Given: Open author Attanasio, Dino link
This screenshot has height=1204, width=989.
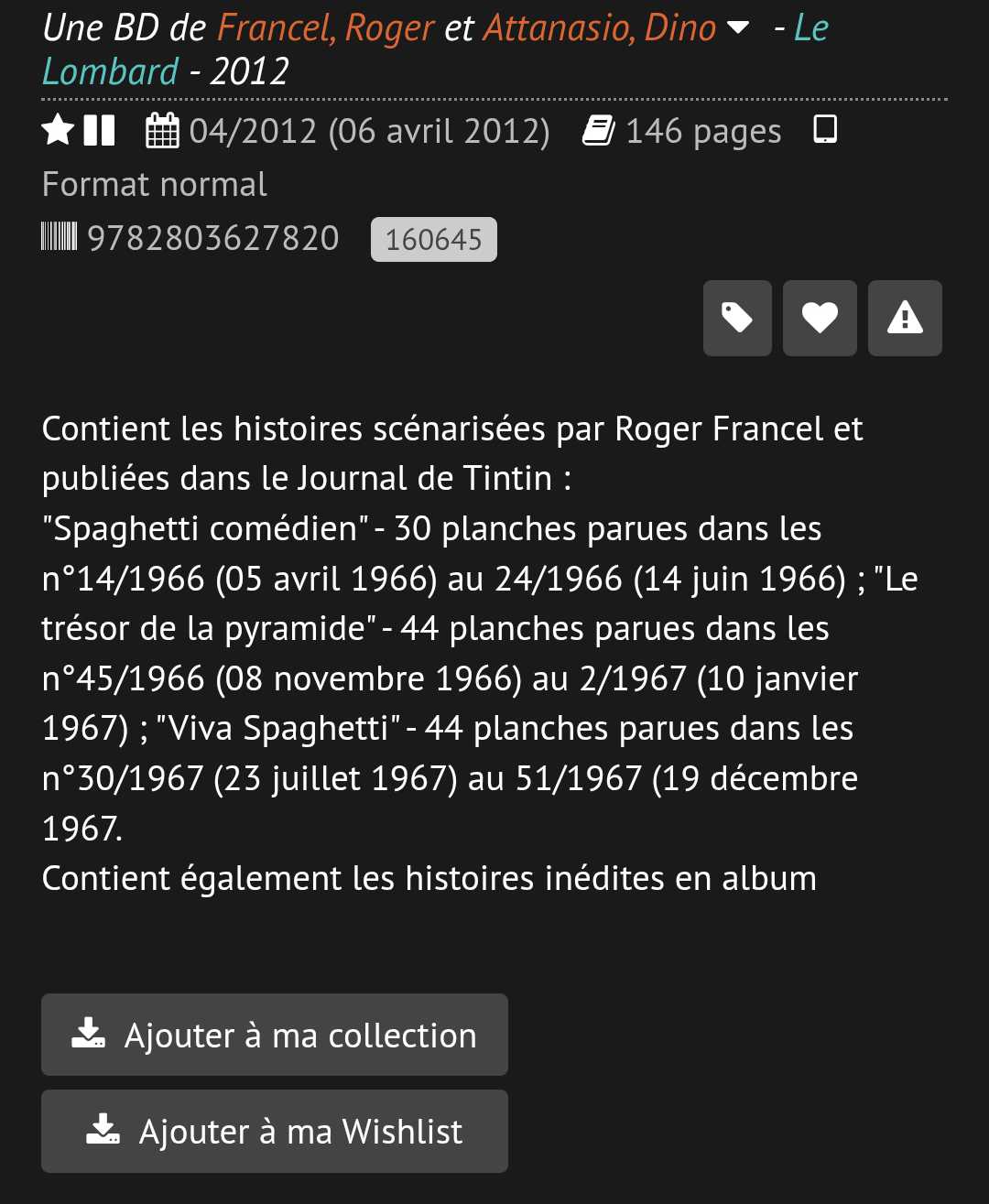Looking at the screenshot, I should point(599,28).
